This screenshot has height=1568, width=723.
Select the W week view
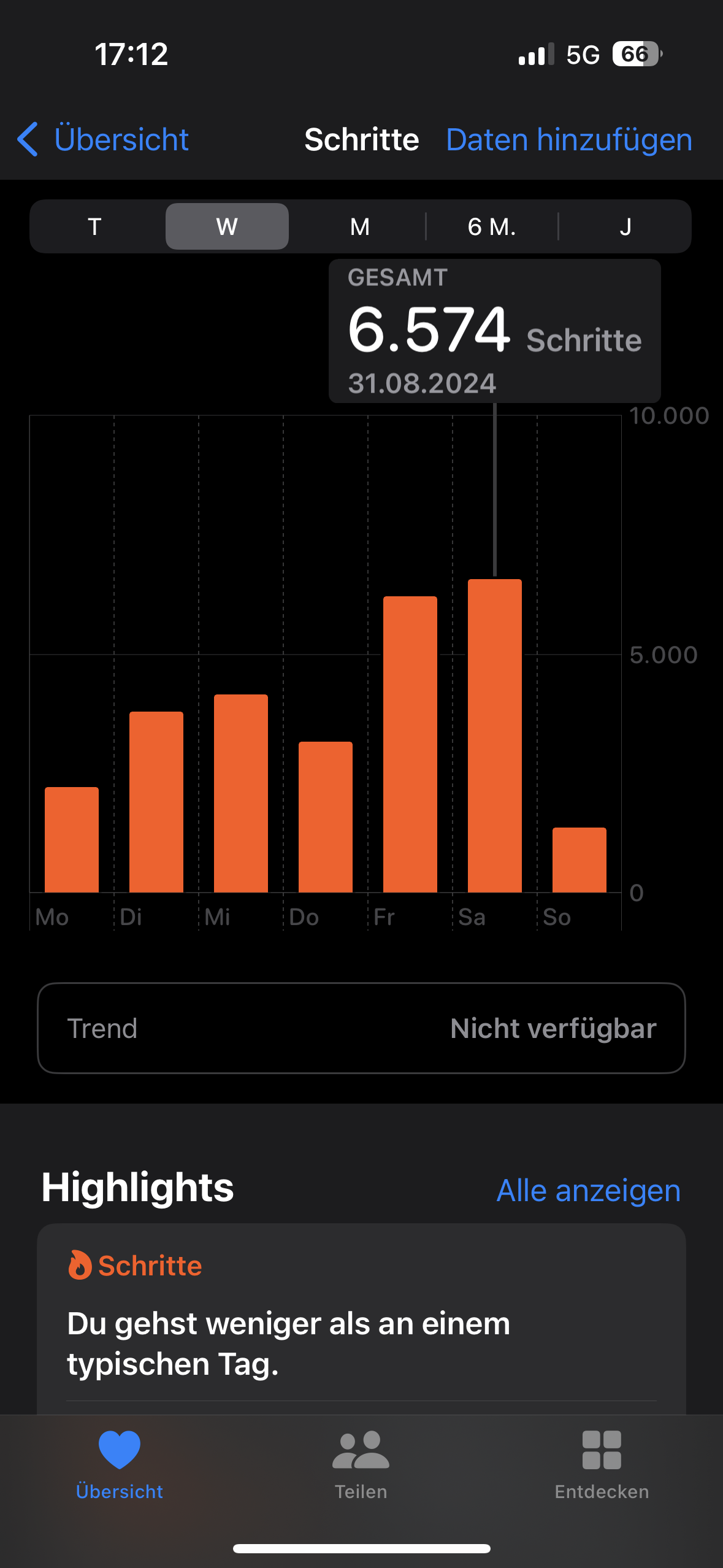point(227,227)
